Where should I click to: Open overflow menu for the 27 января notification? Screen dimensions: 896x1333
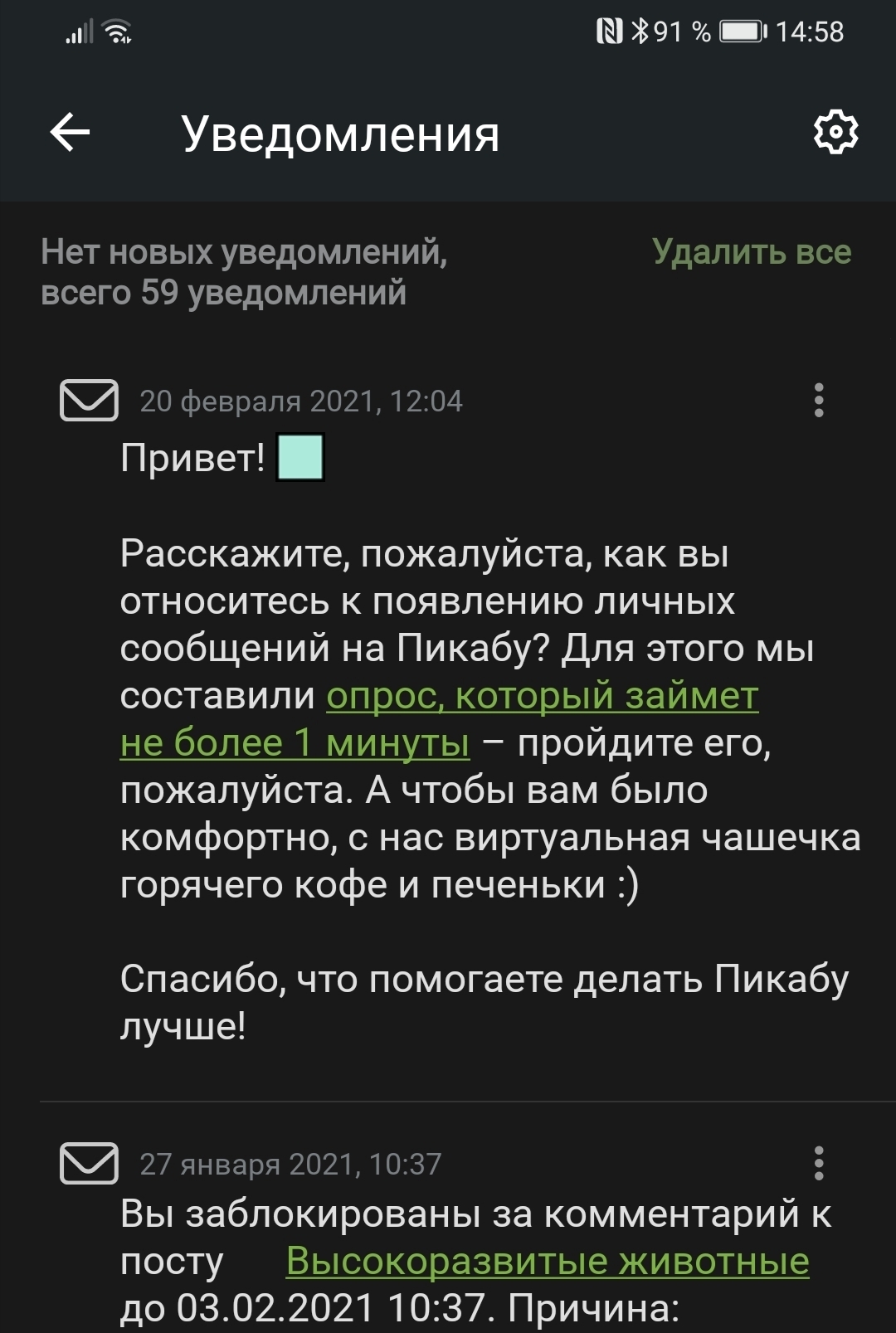[818, 1163]
